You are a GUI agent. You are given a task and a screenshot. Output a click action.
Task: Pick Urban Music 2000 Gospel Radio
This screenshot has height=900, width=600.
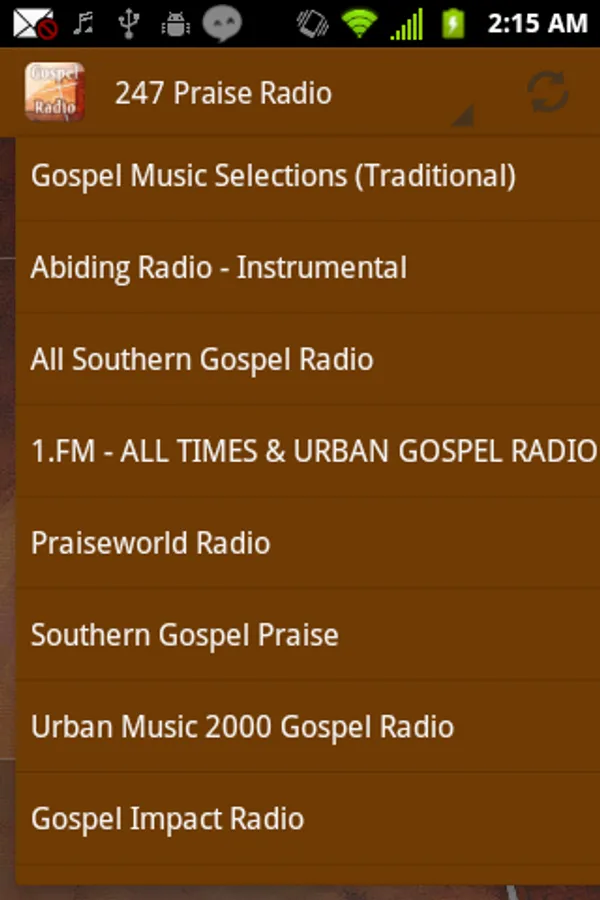click(x=300, y=727)
